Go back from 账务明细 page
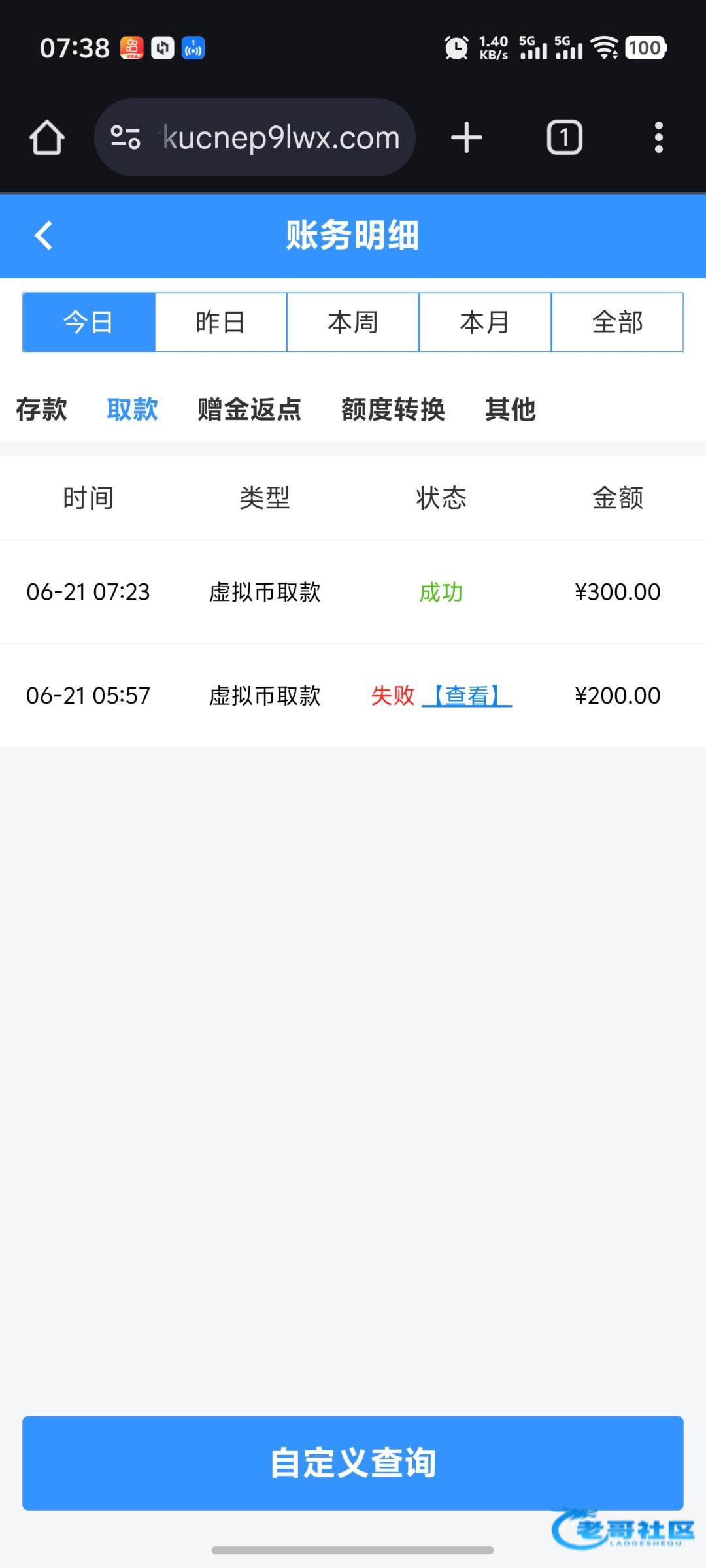The image size is (706, 1568). pos(44,236)
